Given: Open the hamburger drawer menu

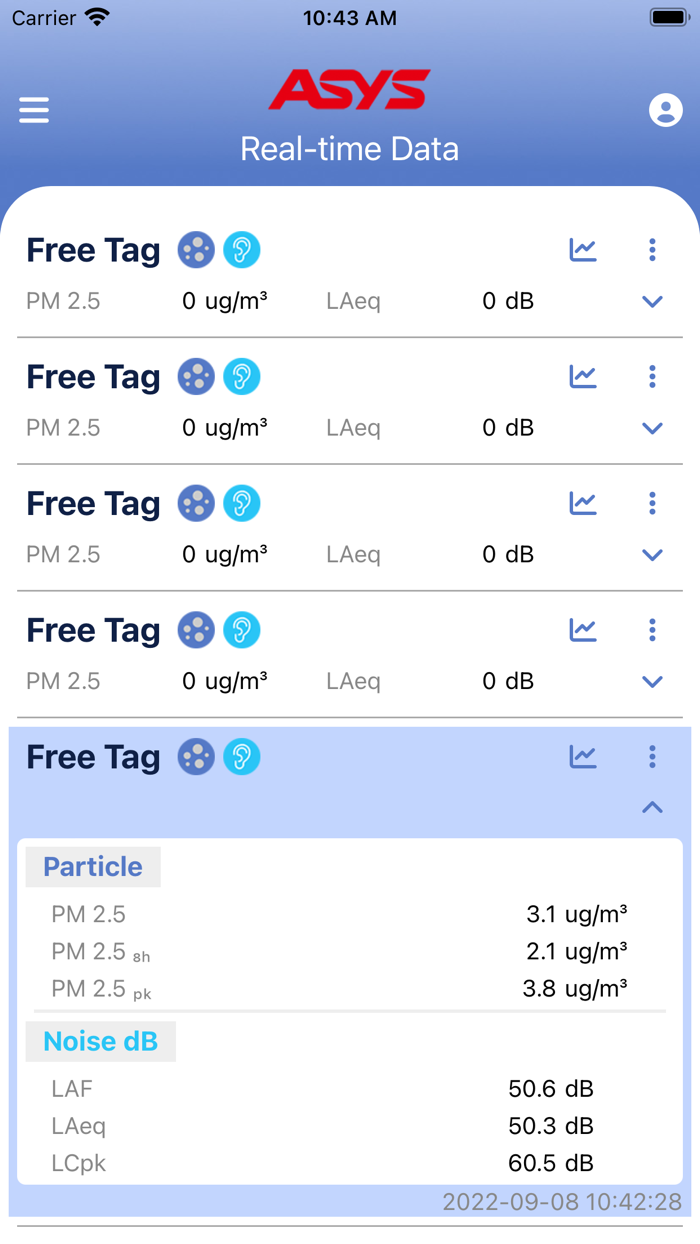Looking at the screenshot, I should (34, 110).
